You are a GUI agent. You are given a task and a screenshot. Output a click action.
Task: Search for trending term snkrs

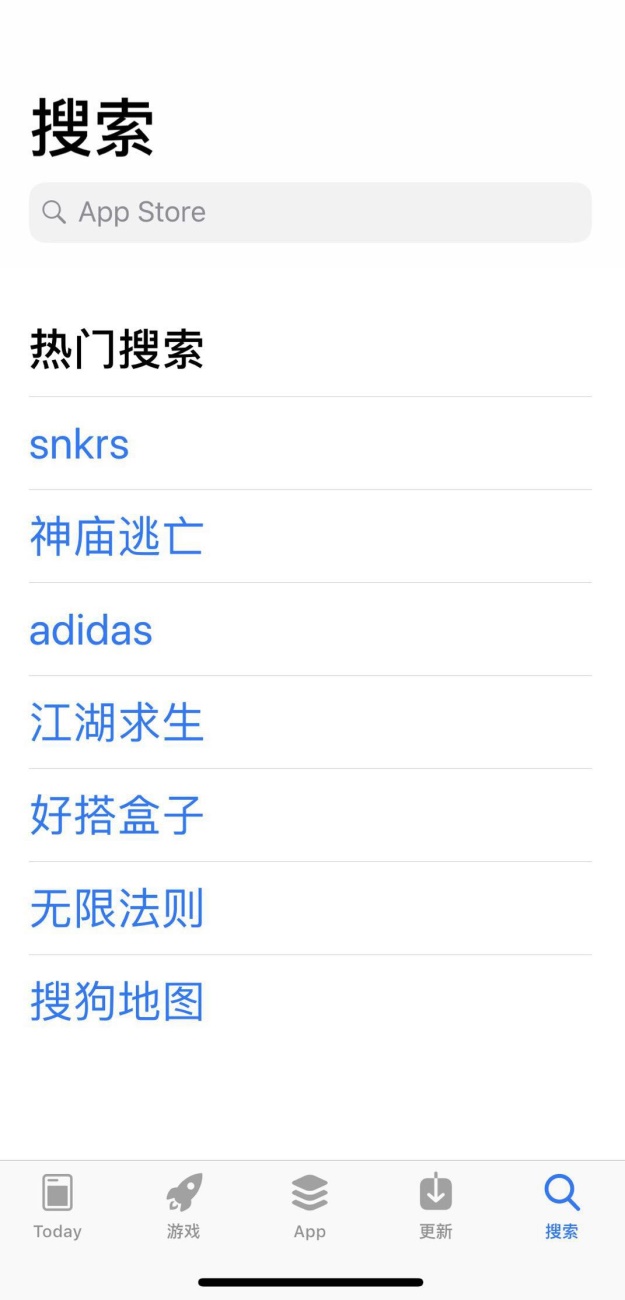click(x=79, y=444)
